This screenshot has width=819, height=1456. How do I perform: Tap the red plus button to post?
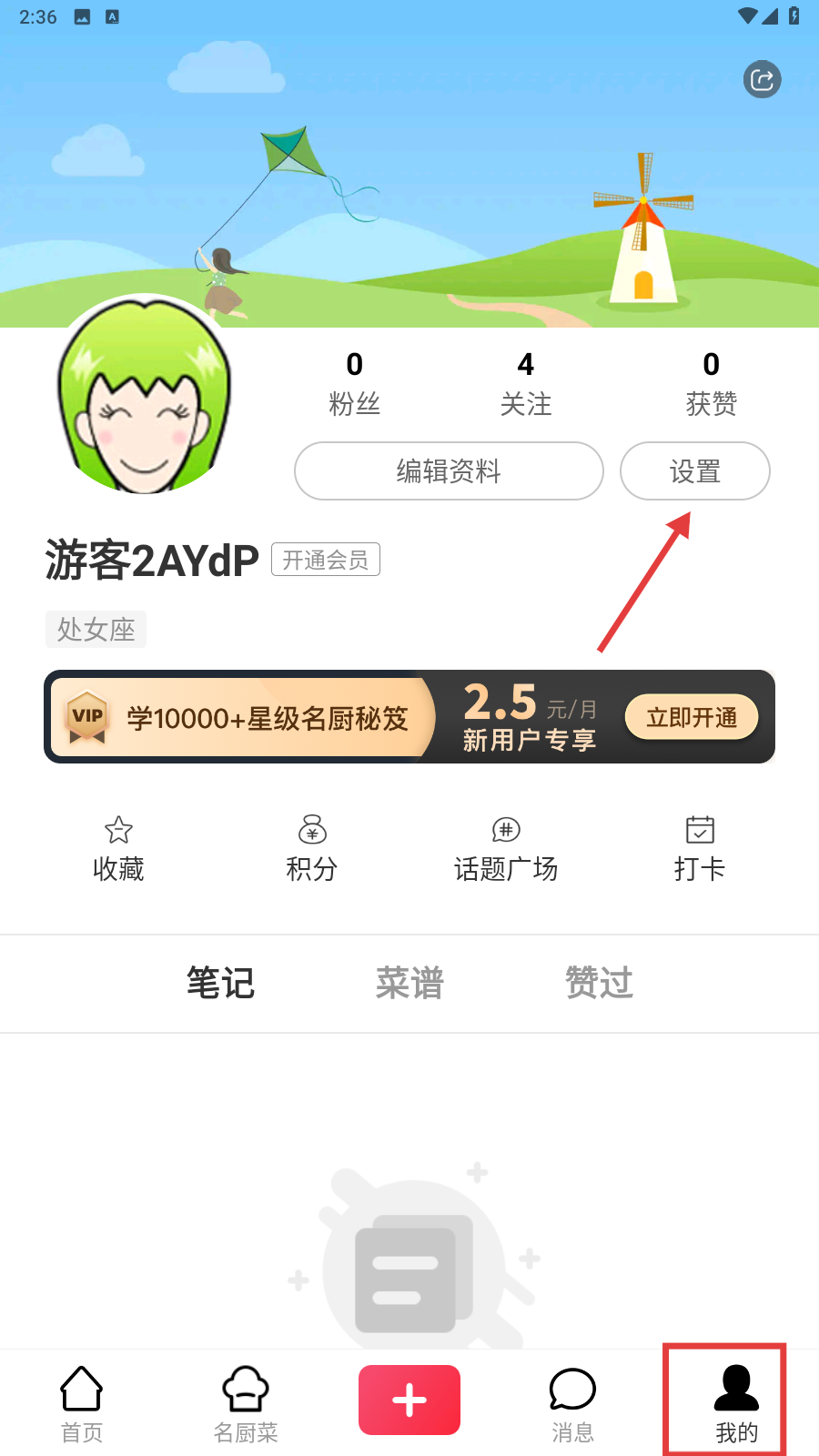click(x=409, y=1400)
